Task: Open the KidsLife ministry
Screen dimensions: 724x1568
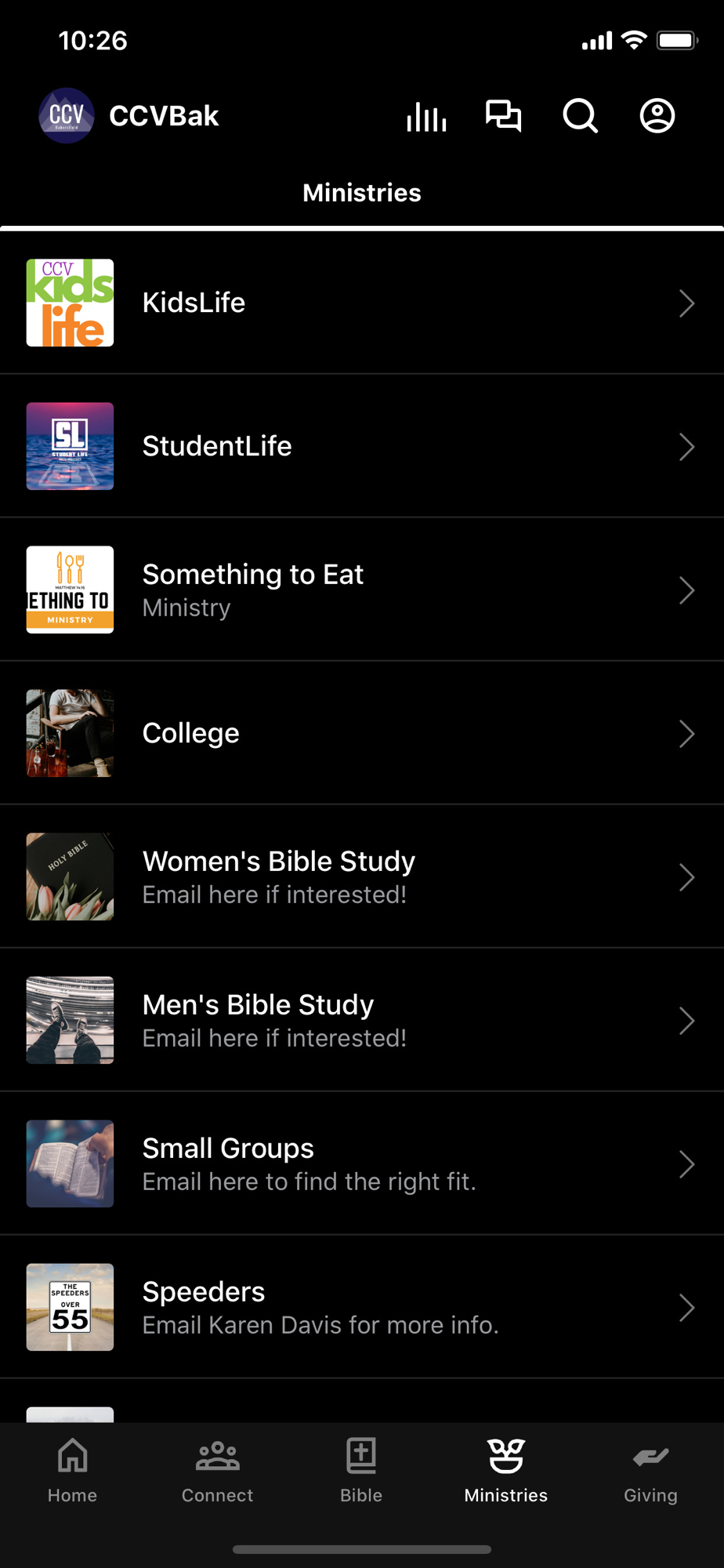Action: tap(361, 303)
